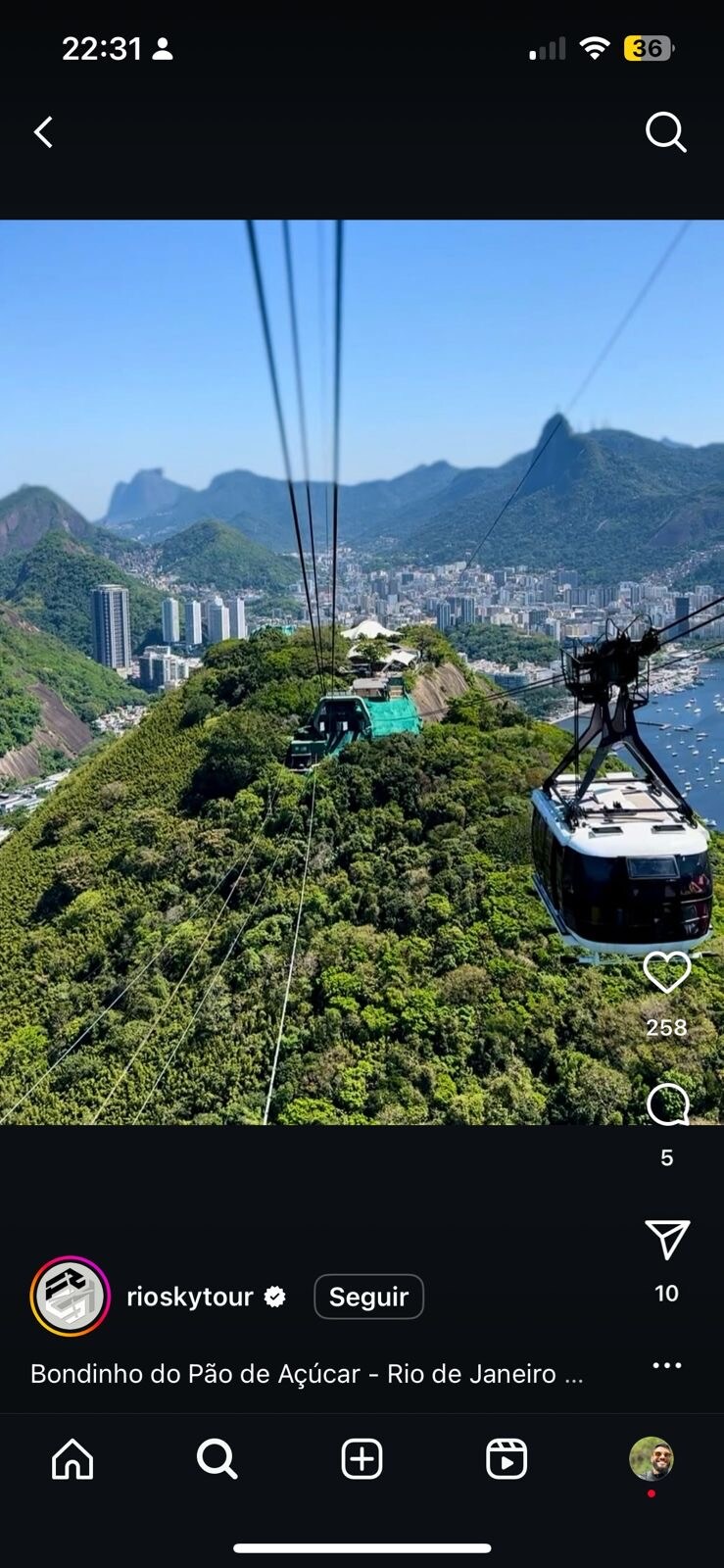Image resolution: width=724 pixels, height=1568 pixels.
Task: Share the reel with the paper plane icon
Action: coord(667,1240)
